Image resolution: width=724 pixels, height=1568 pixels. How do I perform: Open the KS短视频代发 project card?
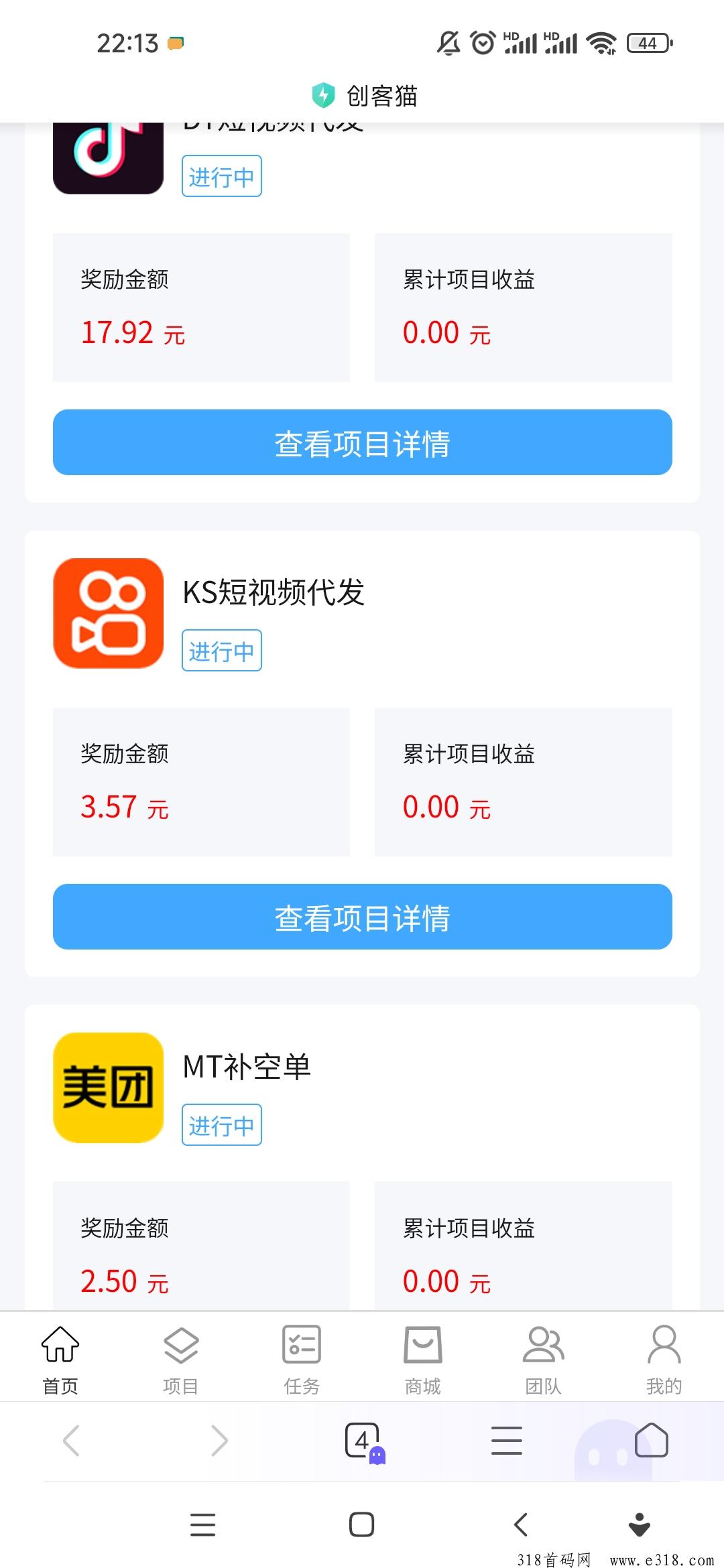pos(362,753)
